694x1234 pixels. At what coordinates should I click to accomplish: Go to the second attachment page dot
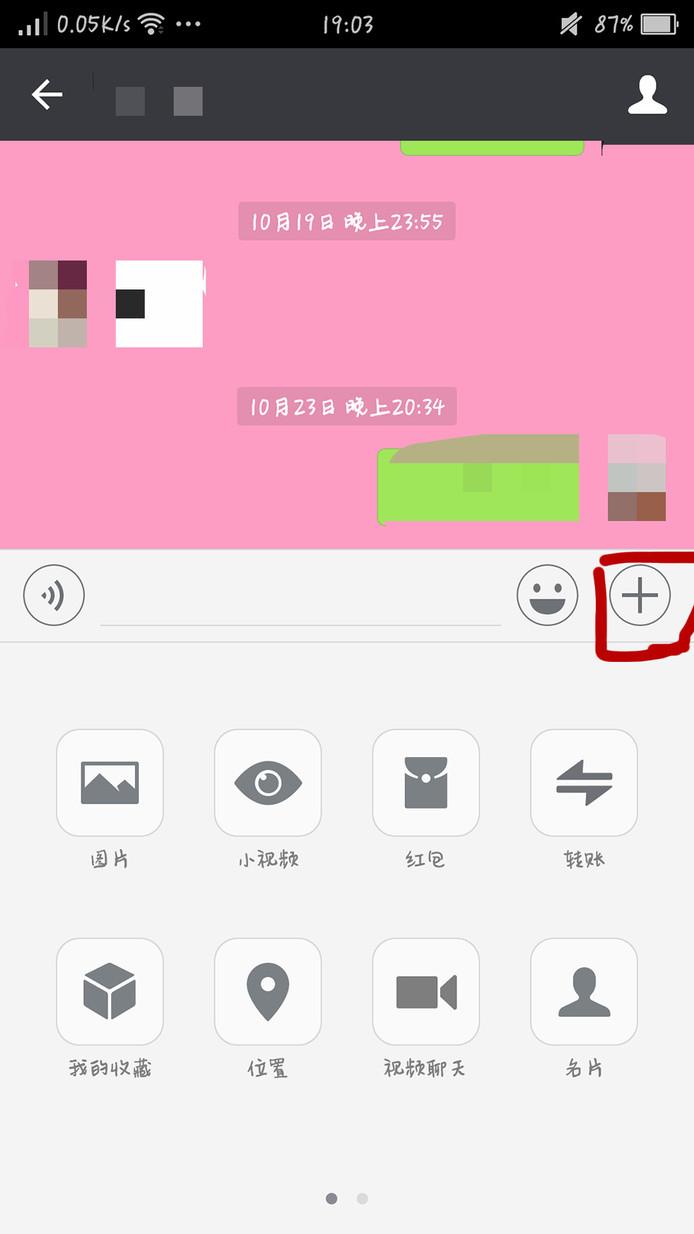[362, 1198]
